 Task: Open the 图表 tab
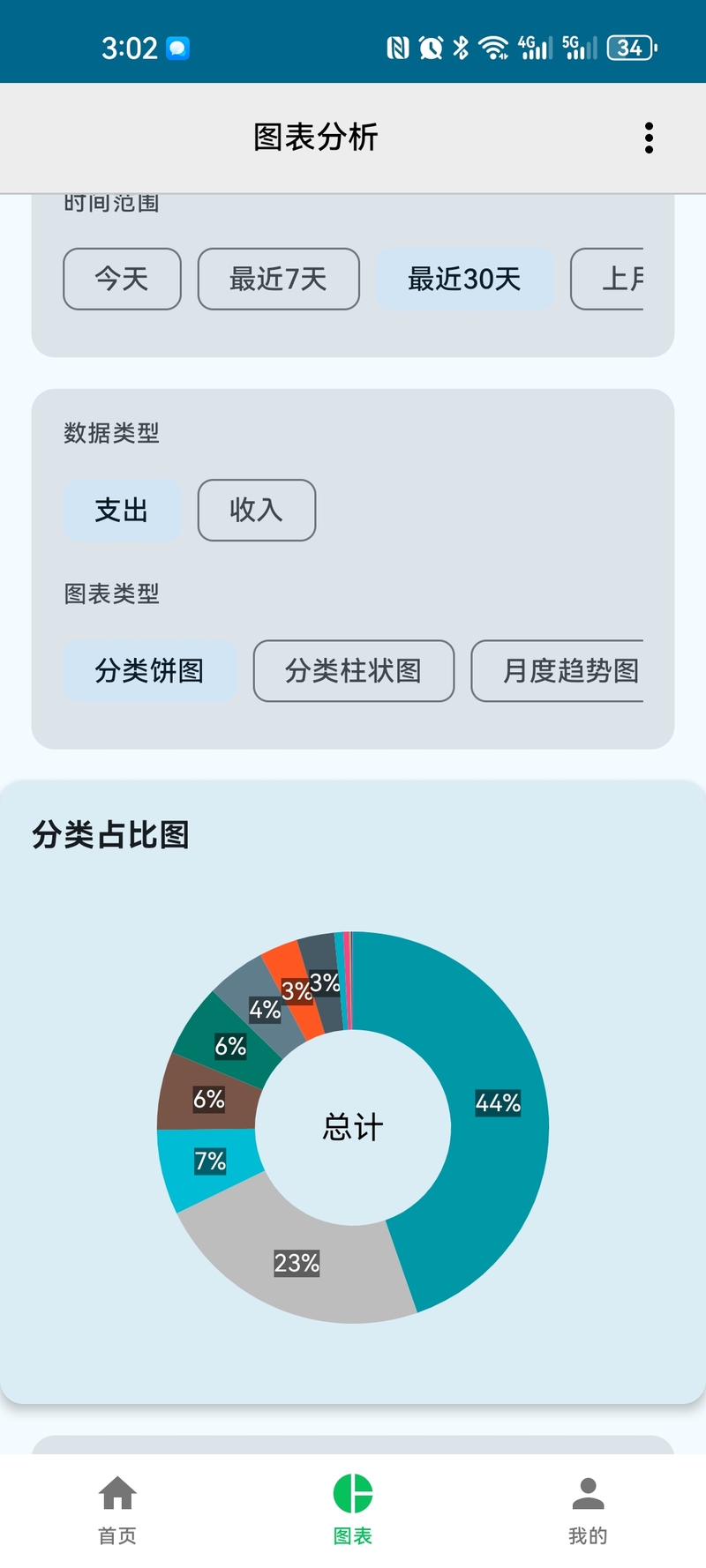[x=353, y=1510]
